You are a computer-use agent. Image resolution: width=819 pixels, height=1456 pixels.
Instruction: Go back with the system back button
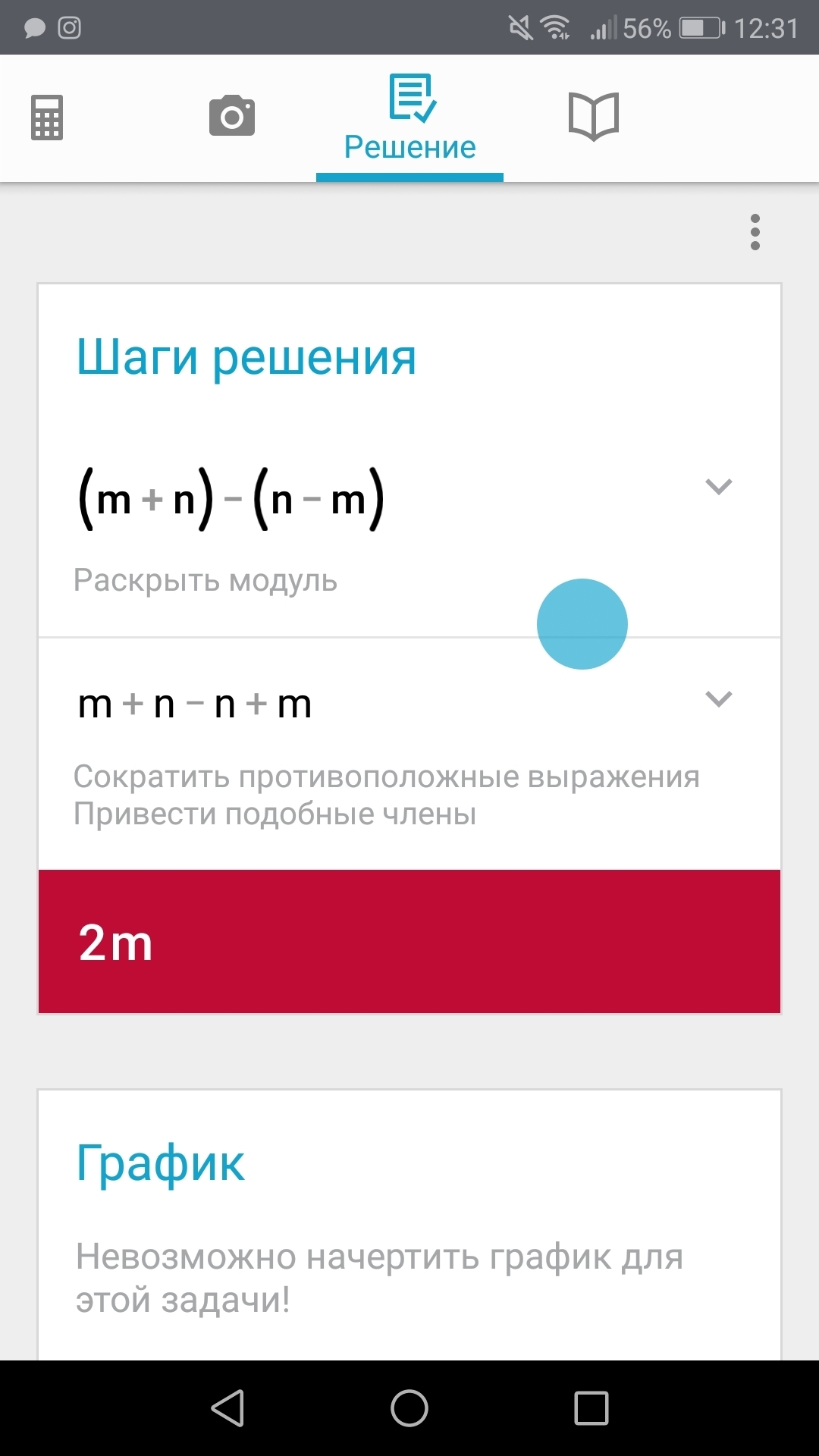point(227,1408)
